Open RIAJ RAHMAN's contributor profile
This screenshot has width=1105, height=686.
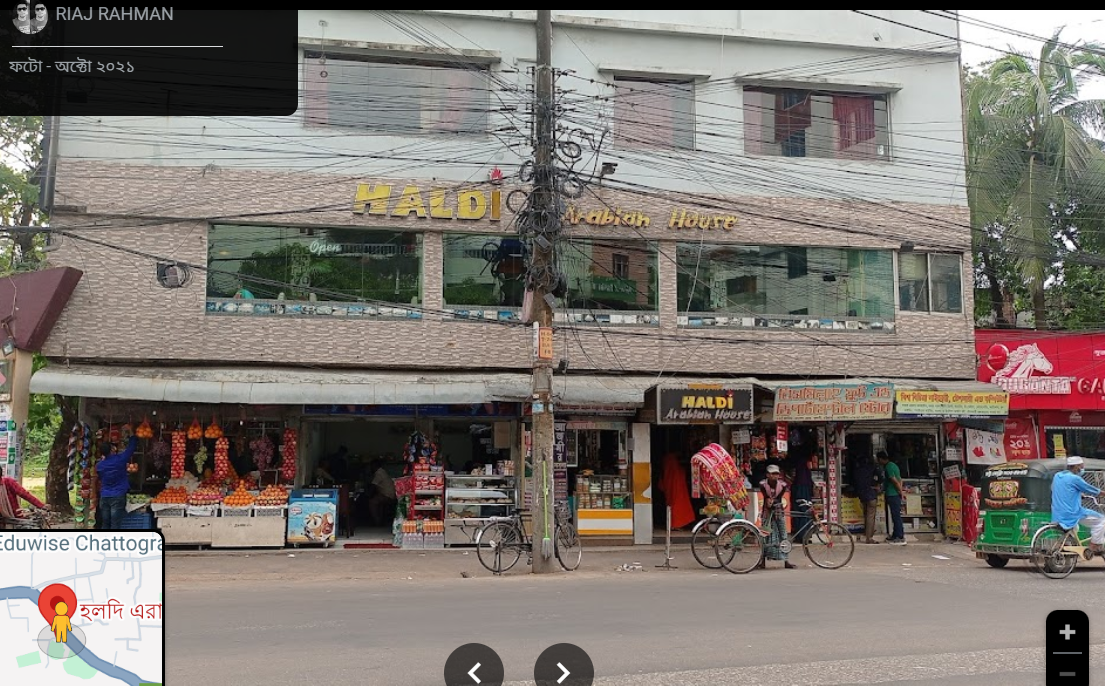pyautogui.click(x=114, y=14)
